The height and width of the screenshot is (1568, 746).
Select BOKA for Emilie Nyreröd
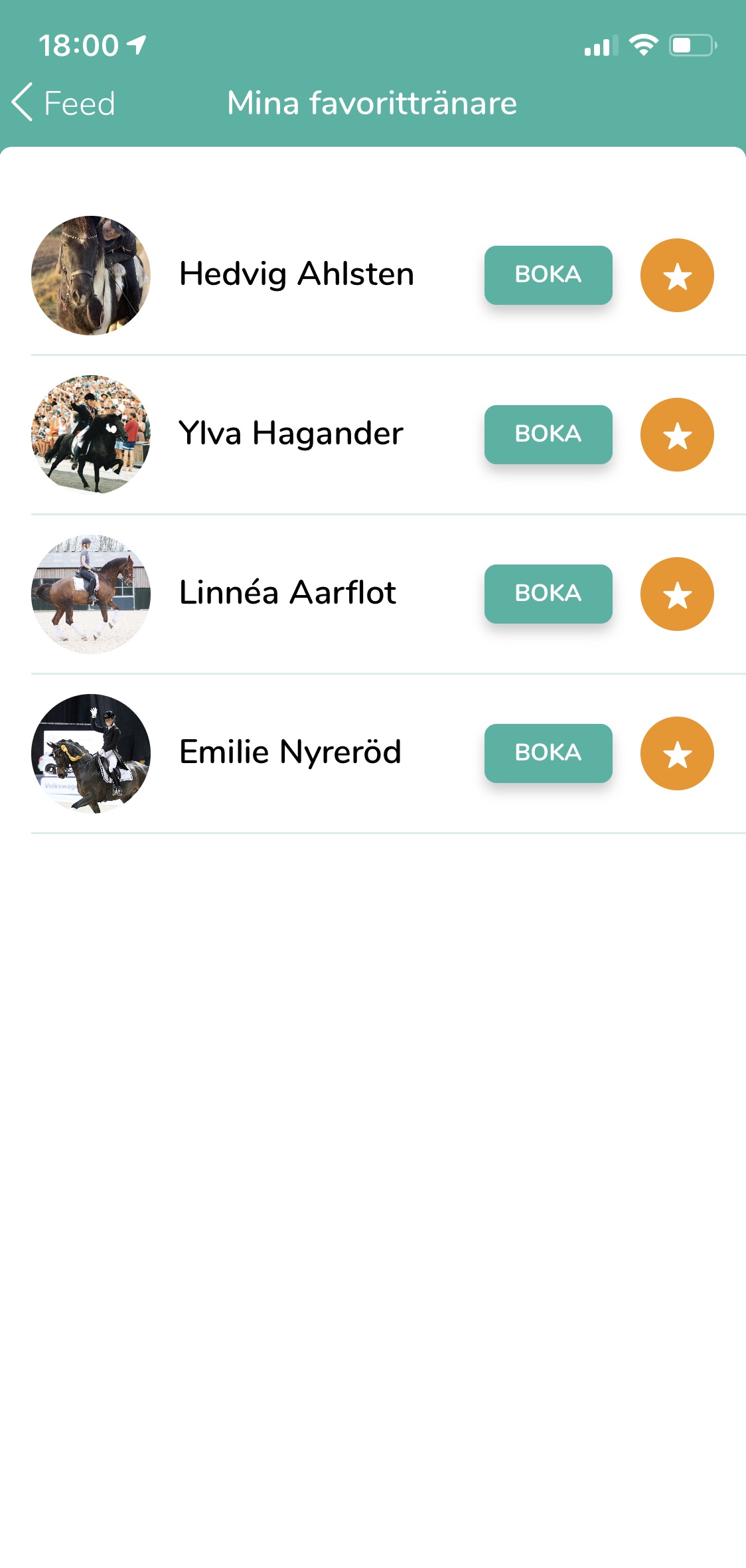[x=548, y=753]
